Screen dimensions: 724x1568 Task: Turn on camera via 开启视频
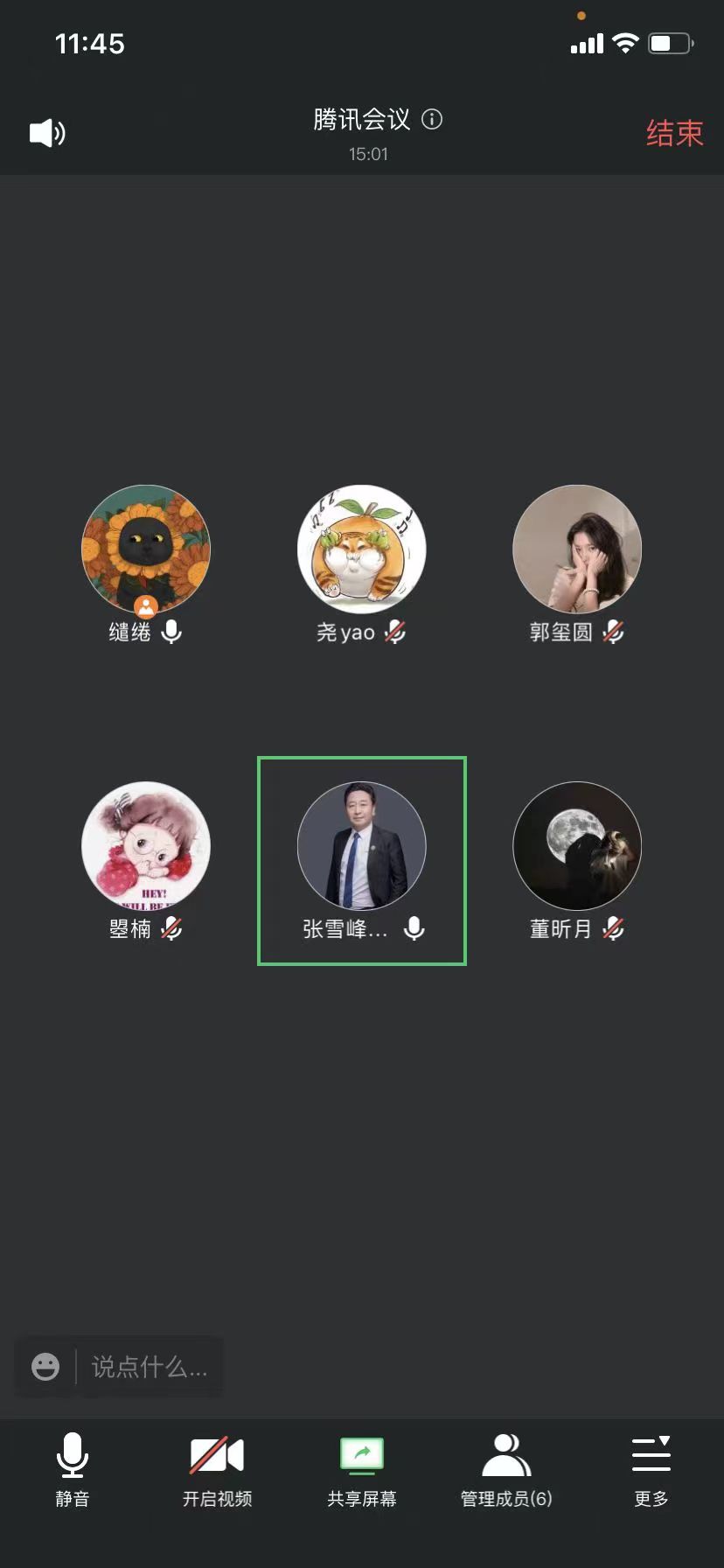[x=217, y=1469]
